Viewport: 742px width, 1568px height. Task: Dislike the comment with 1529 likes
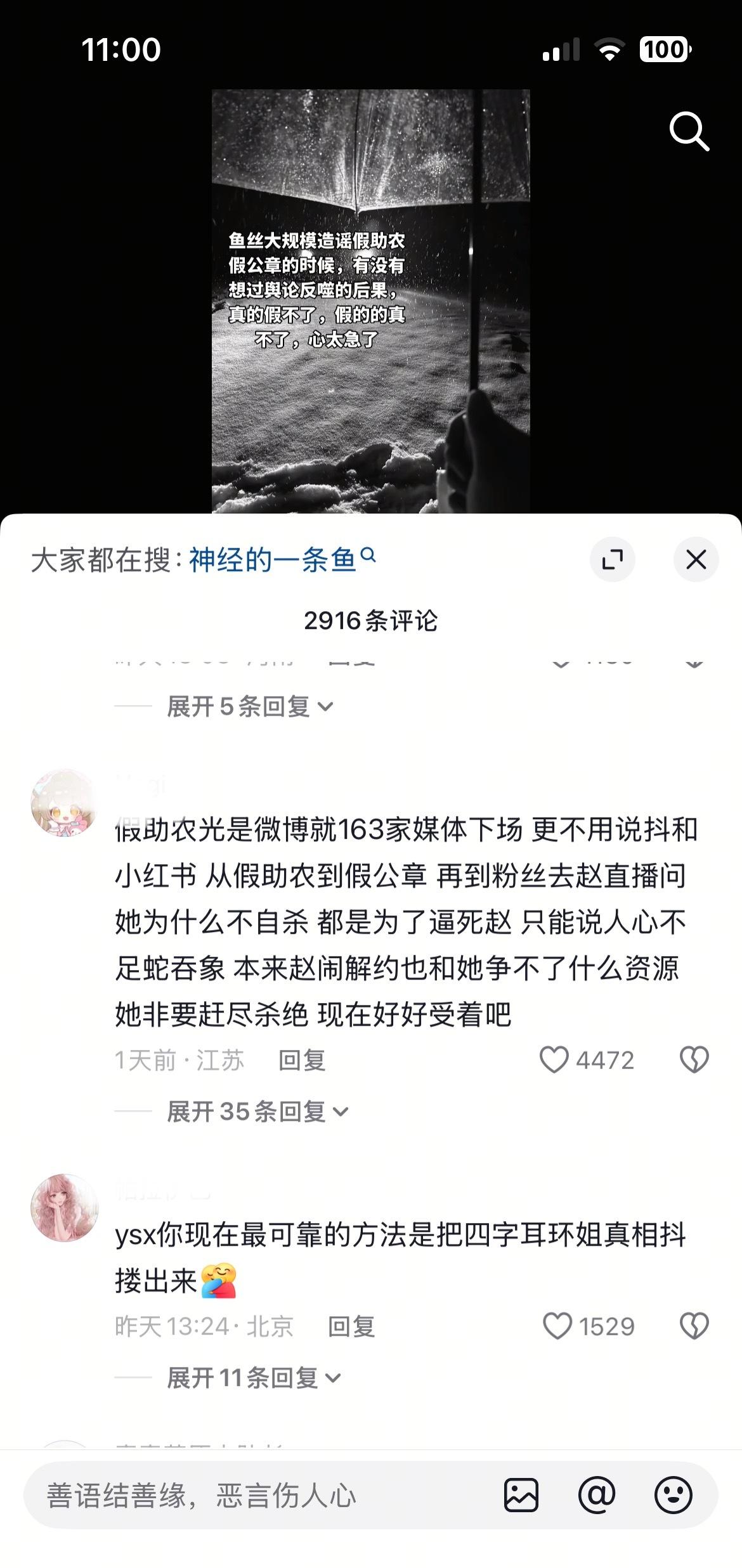point(694,1326)
